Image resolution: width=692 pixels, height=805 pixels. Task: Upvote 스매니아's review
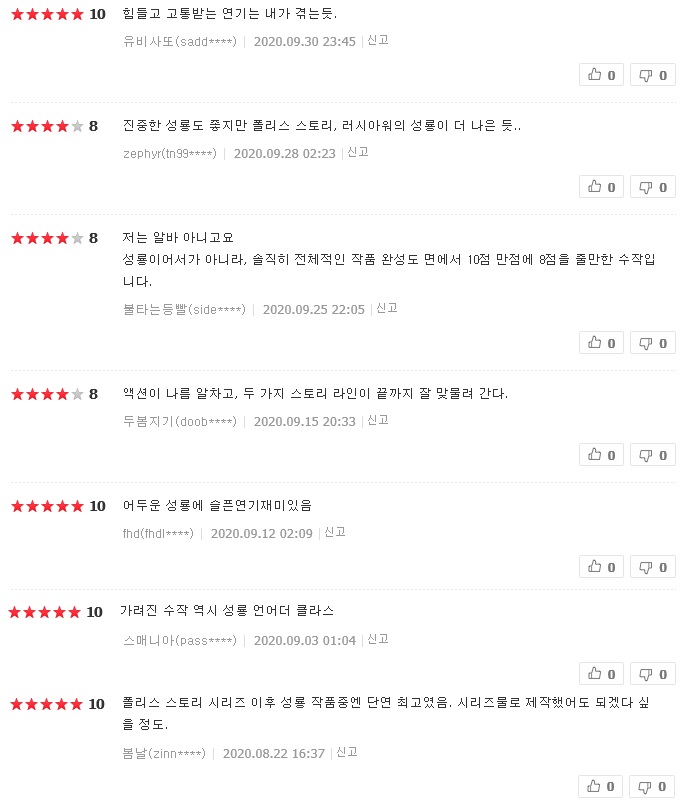coord(601,674)
